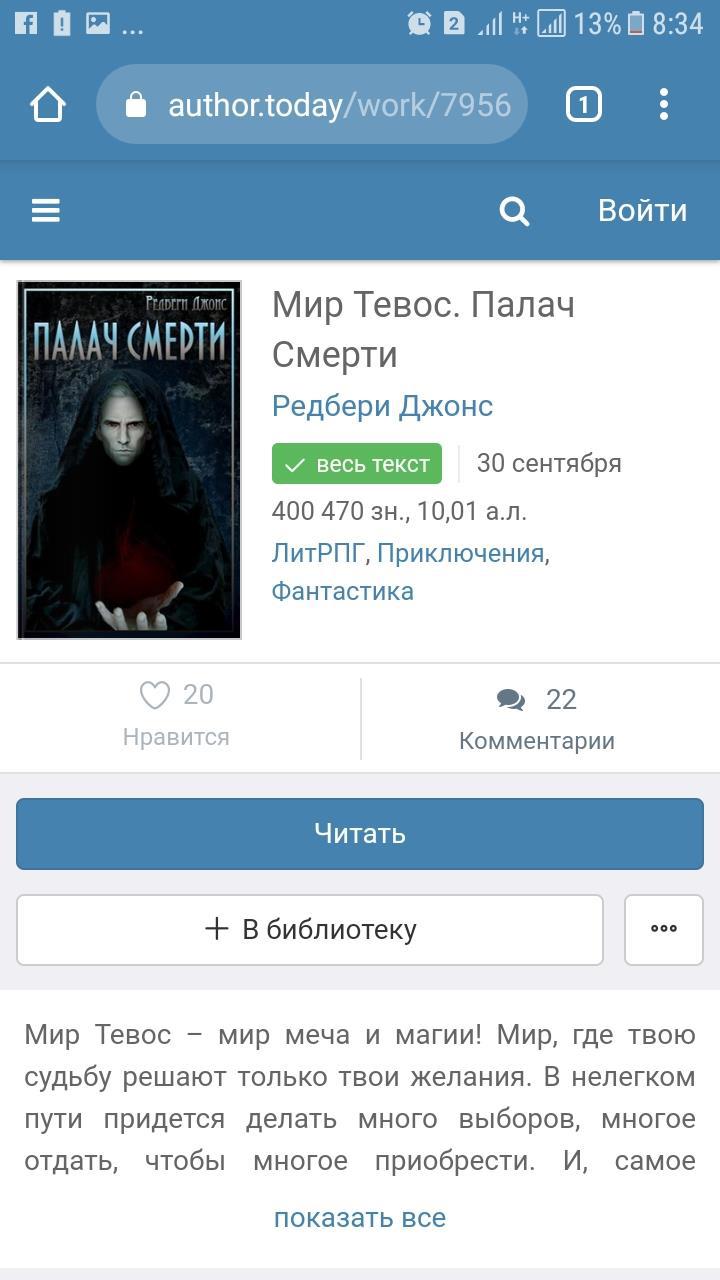720x1280 pixels.
Task: Browse the ЛитРПГ genre
Action: pos(318,553)
